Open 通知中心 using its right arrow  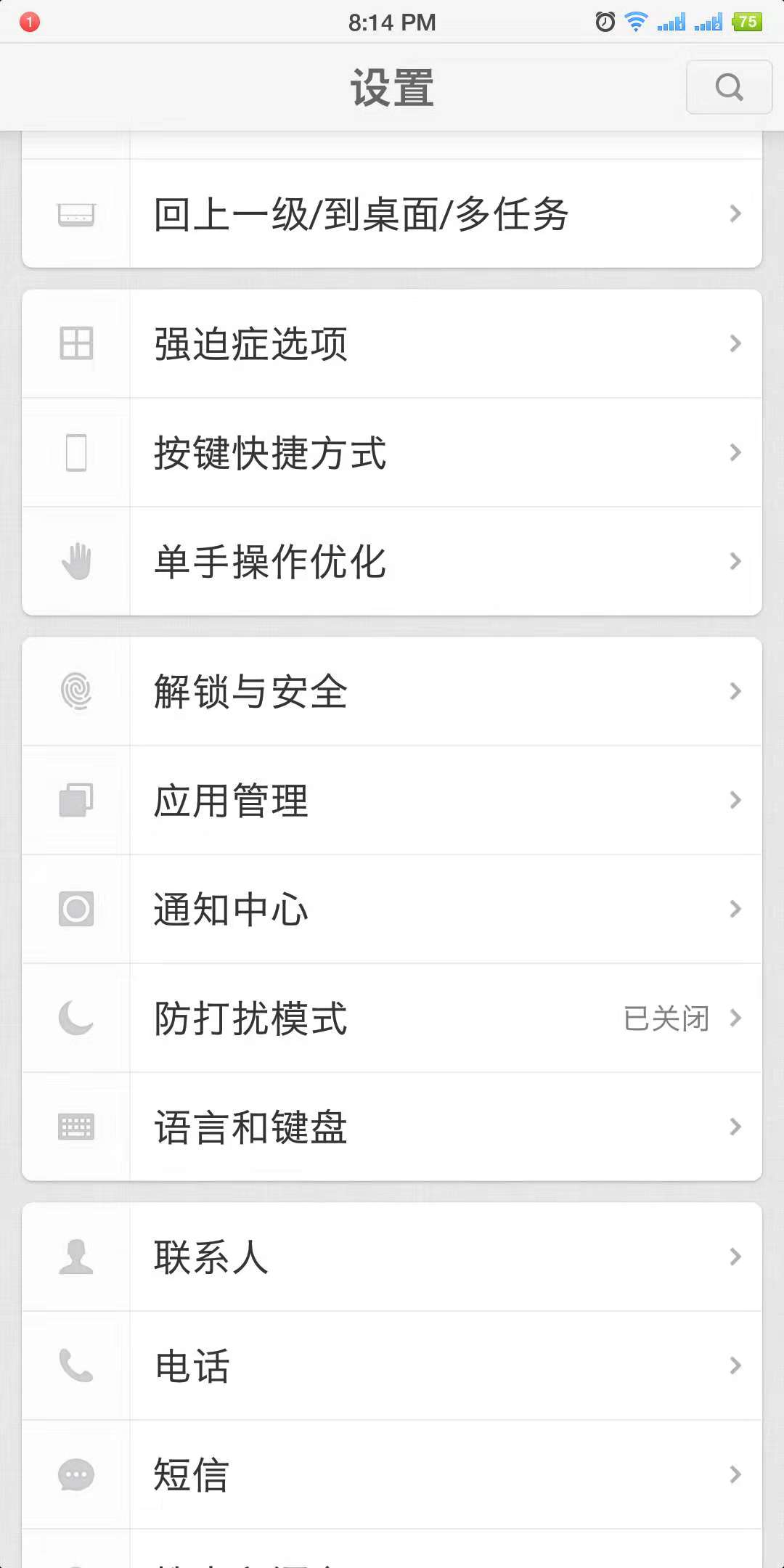[x=735, y=910]
